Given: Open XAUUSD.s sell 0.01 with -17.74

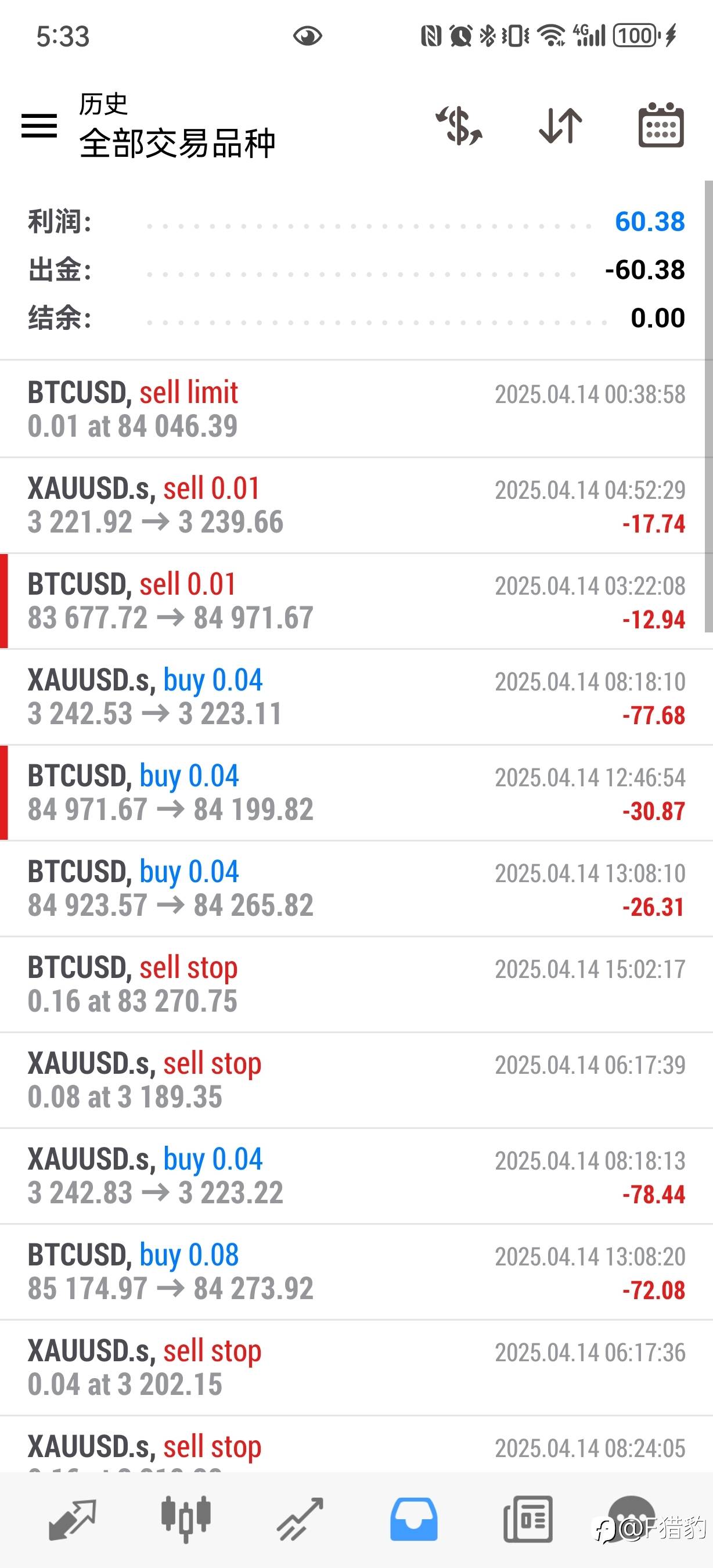Looking at the screenshot, I should point(356,505).
